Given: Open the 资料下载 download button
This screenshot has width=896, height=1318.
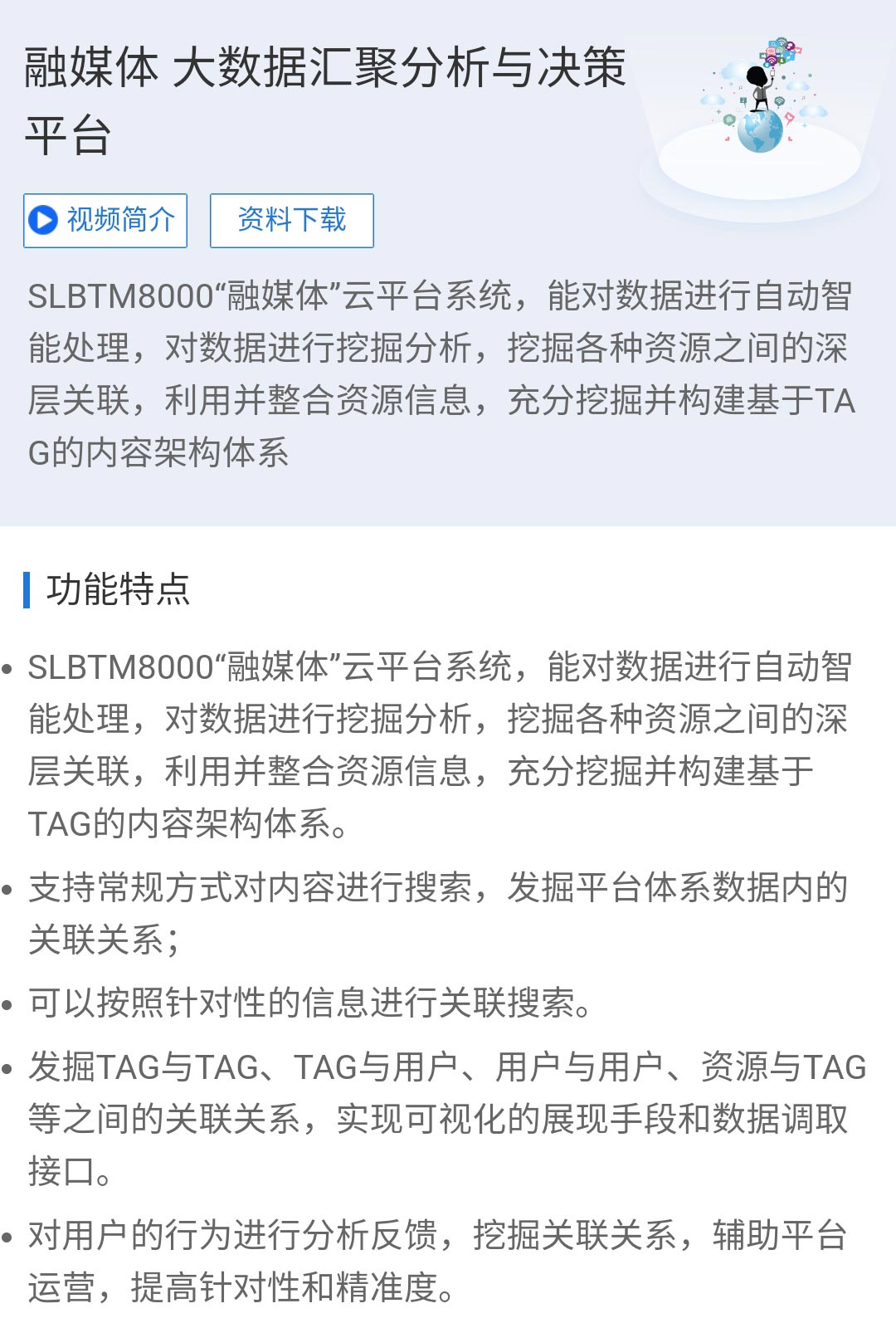Looking at the screenshot, I should point(292,221).
